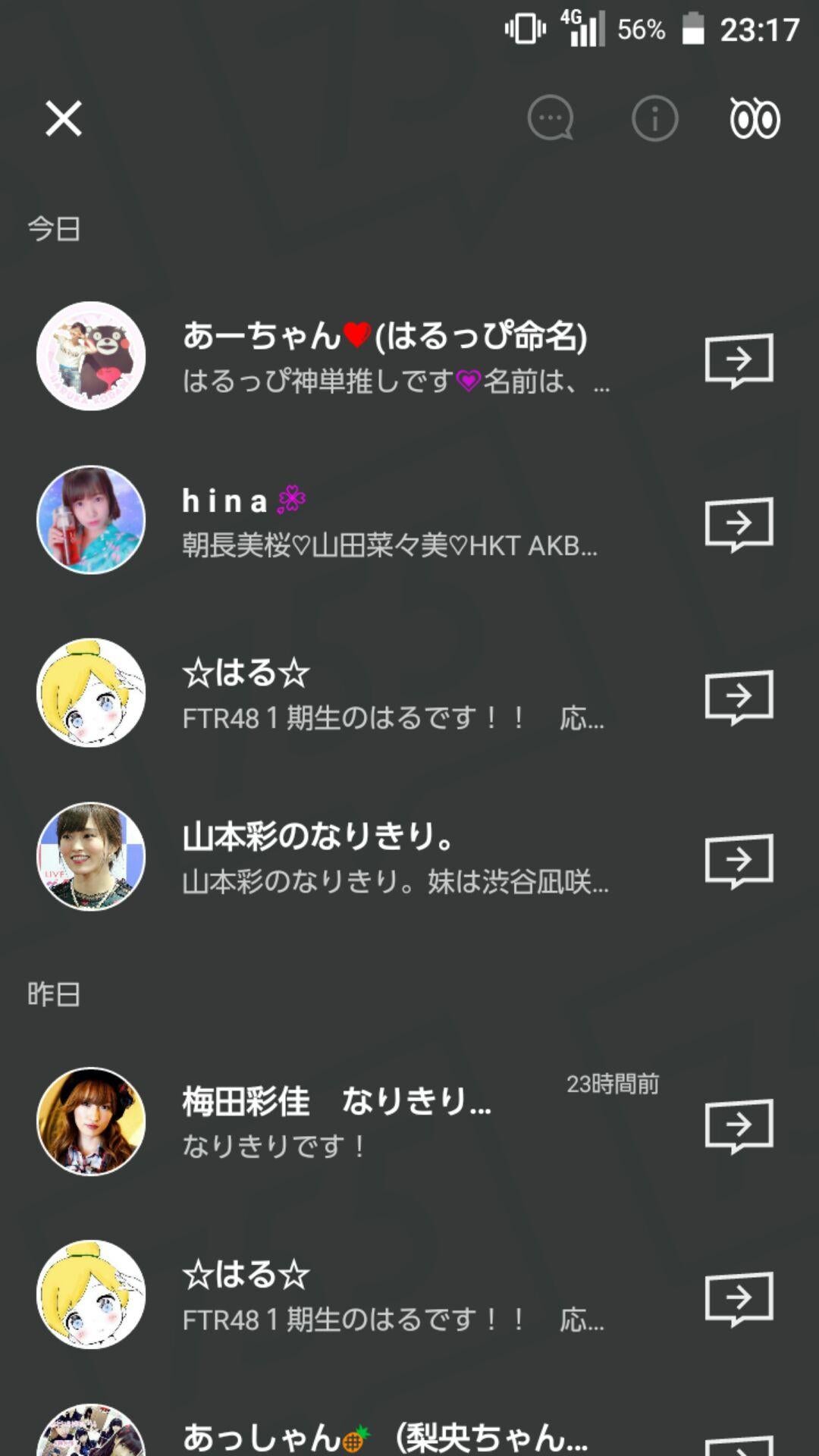
Task: Tap the info circle icon
Action: click(654, 118)
